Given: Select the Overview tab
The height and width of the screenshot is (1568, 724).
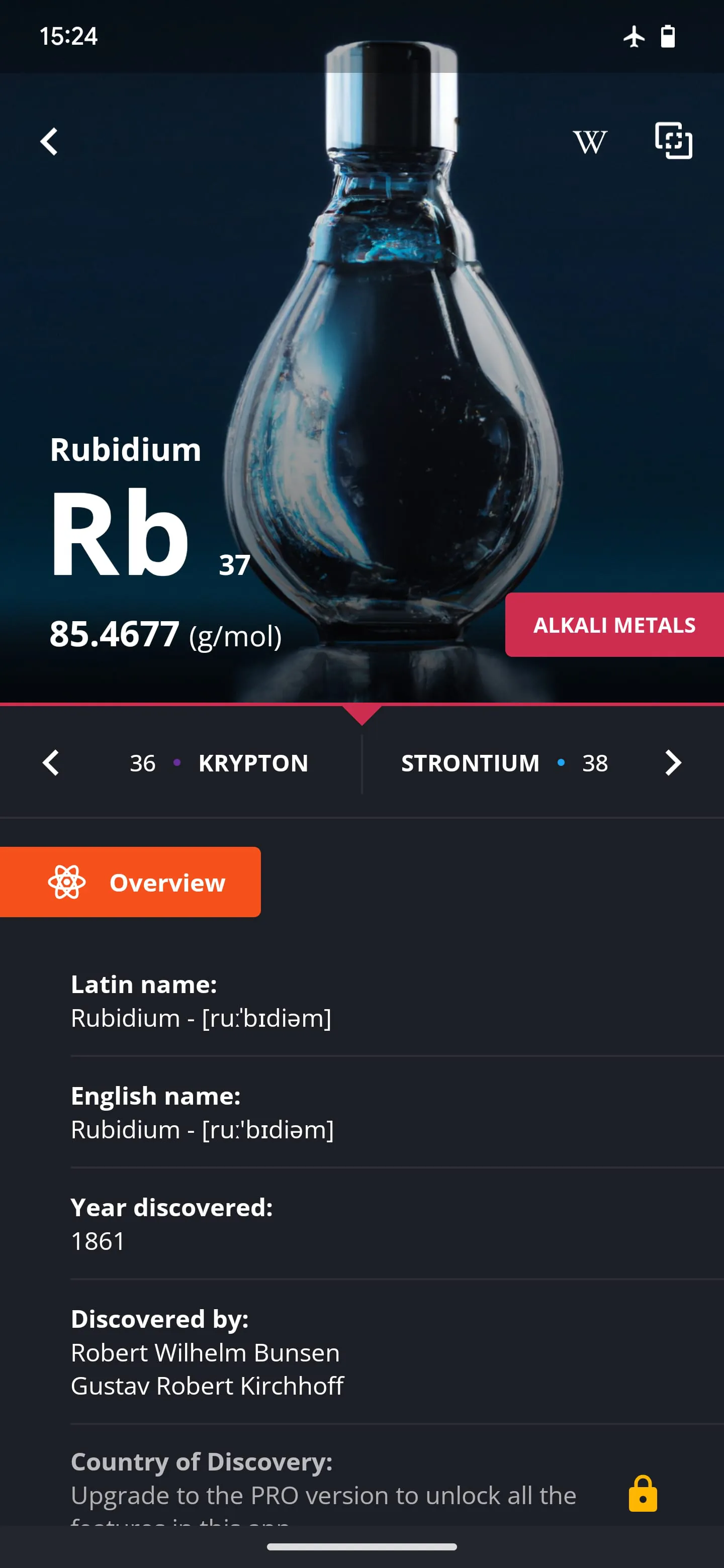Looking at the screenshot, I should click(x=130, y=881).
